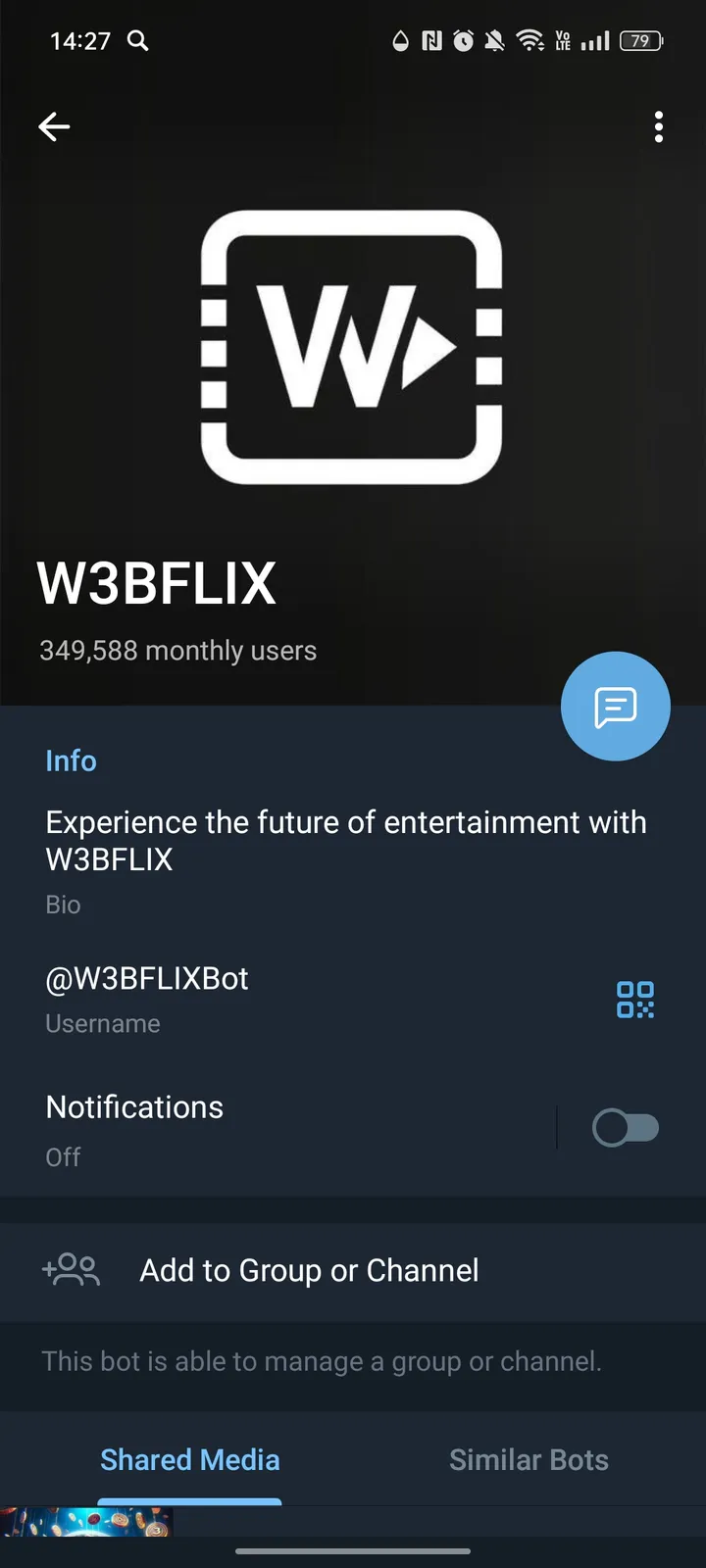Tap the add-to-group people icon
The width and height of the screenshot is (706, 1568).
(70, 1270)
